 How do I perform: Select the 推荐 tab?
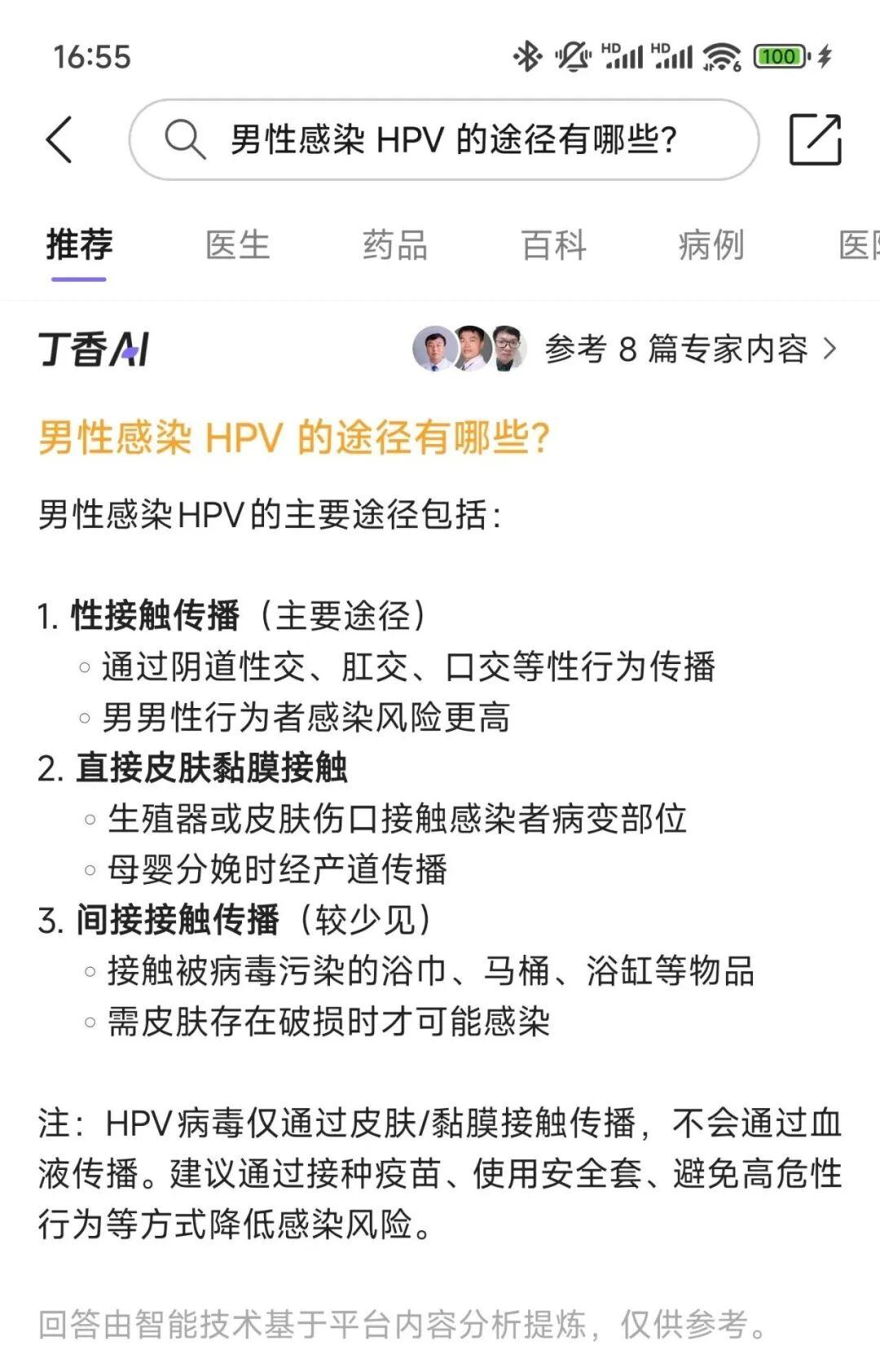click(x=79, y=244)
